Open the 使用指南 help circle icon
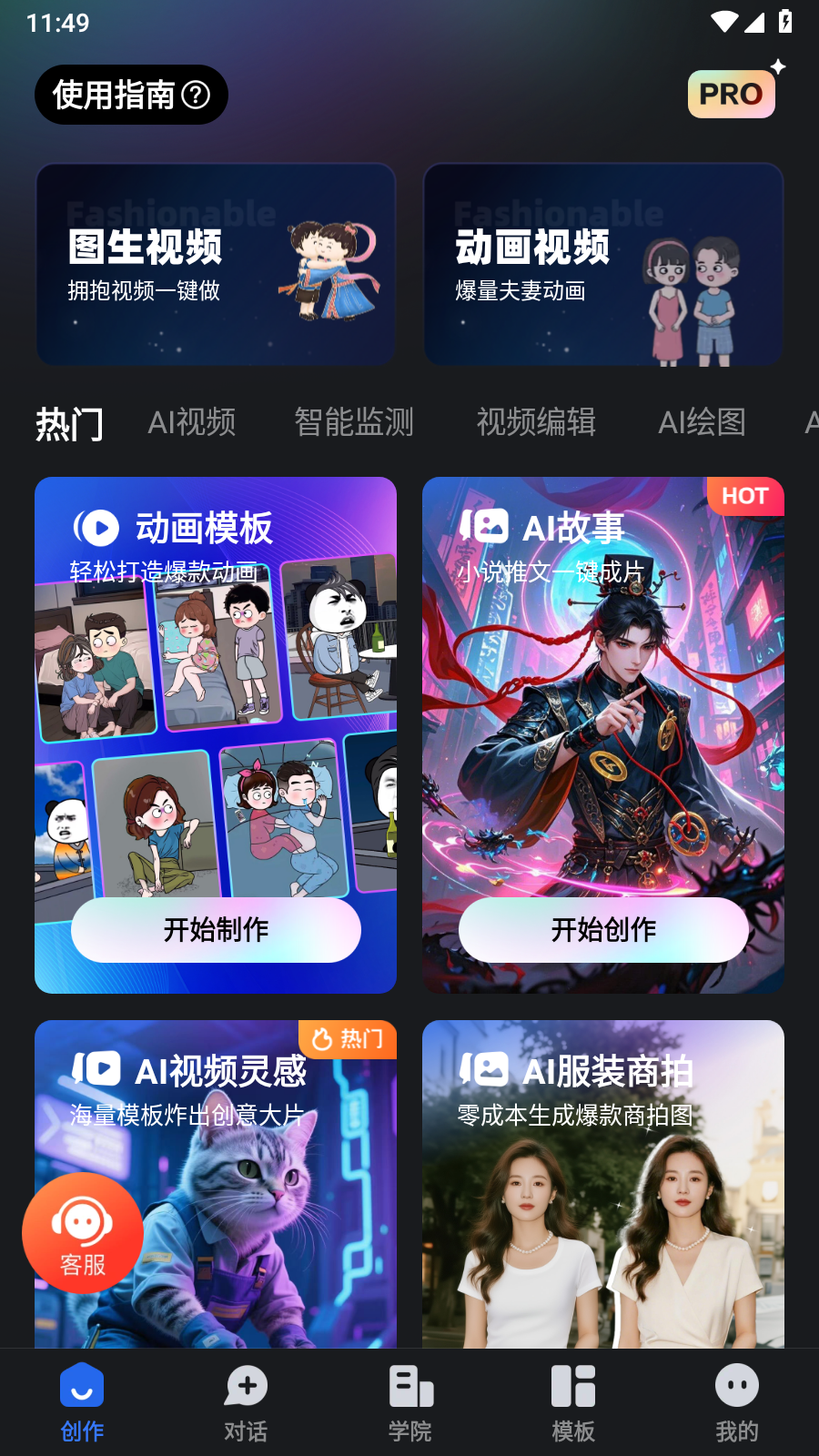 pyautogui.click(x=196, y=95)
